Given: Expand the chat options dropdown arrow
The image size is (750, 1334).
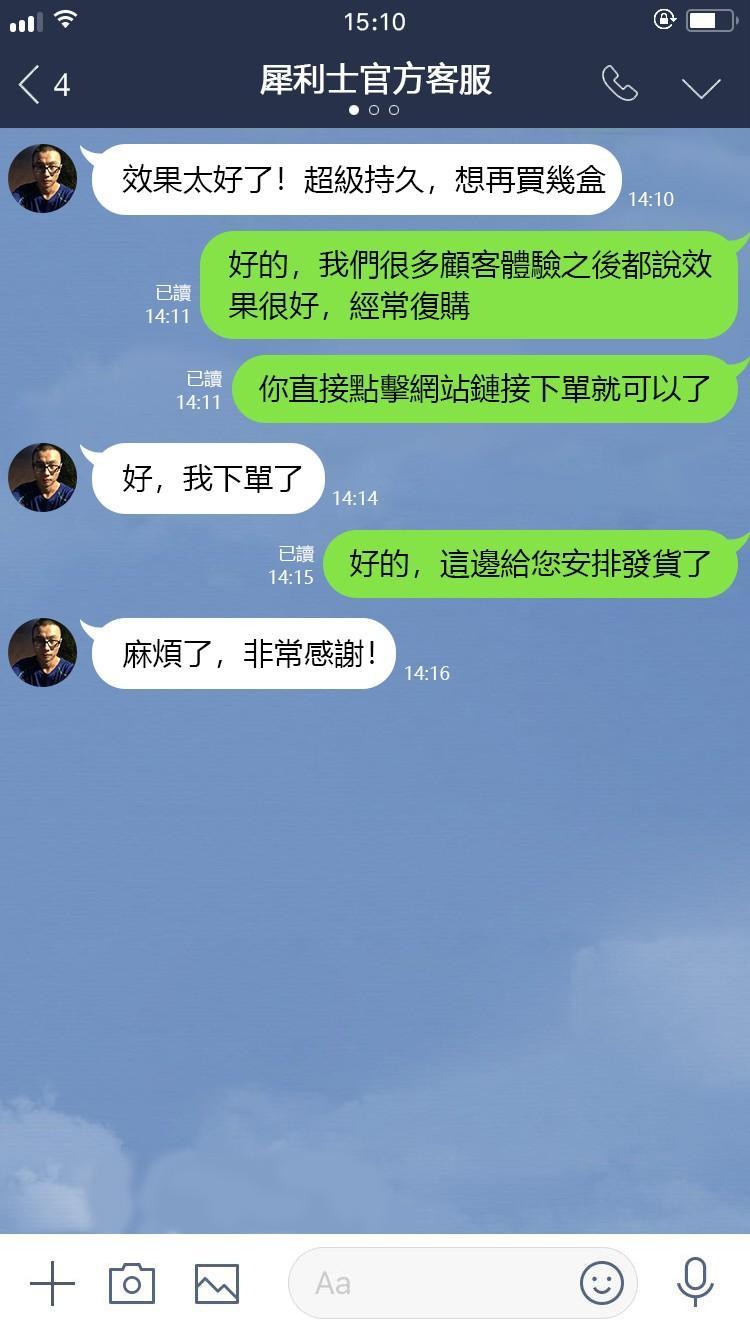Looking at the screenshot, I should pos(701,87).
